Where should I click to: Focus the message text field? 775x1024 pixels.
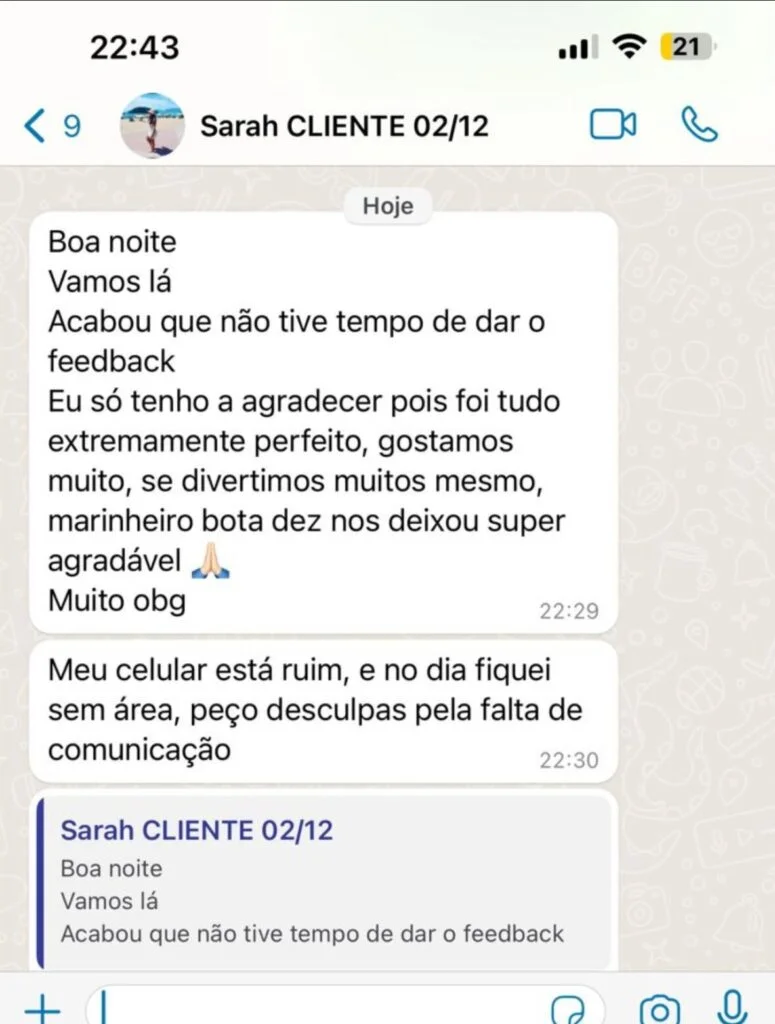[x=320, y=1007]
